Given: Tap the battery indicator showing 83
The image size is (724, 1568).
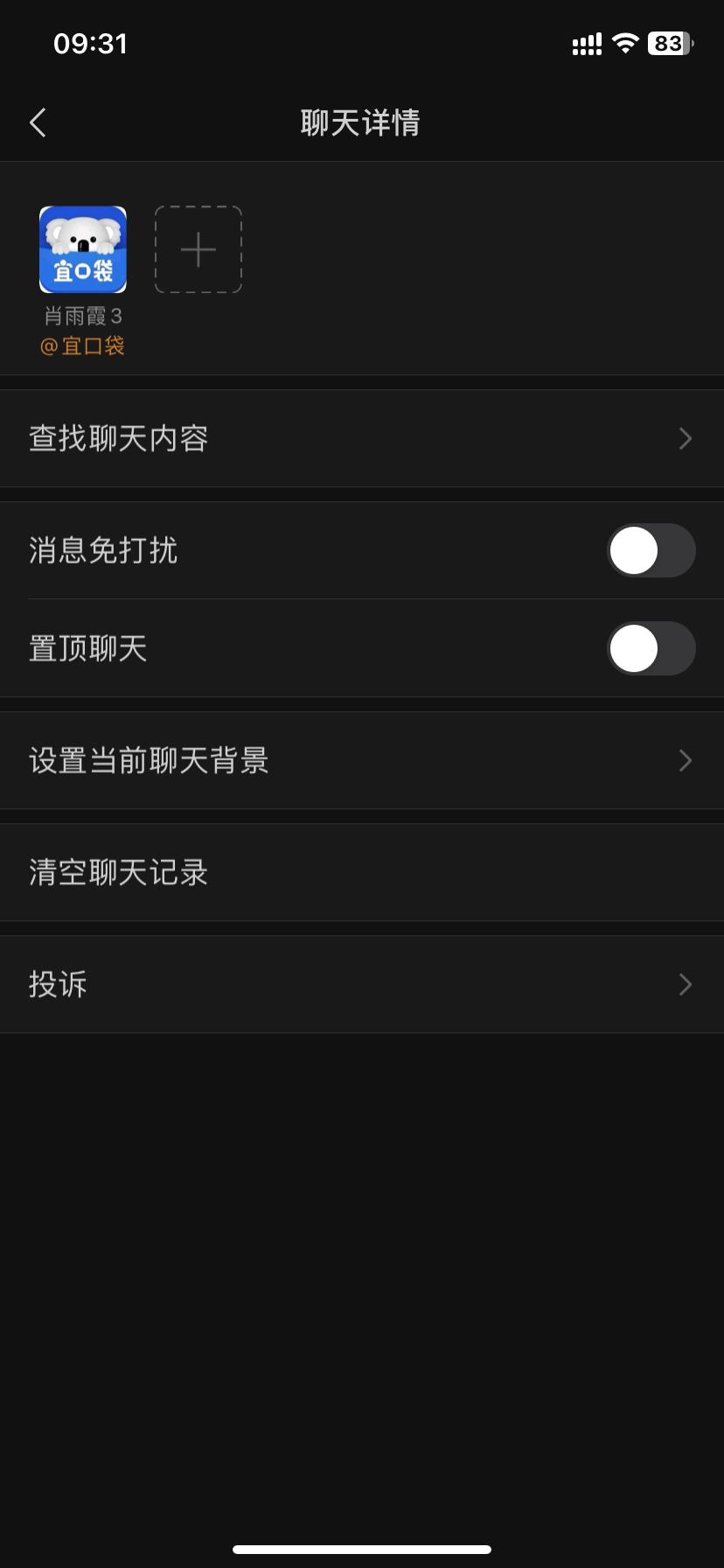Looking at the screenshot, I should click(x=669, y=42).
